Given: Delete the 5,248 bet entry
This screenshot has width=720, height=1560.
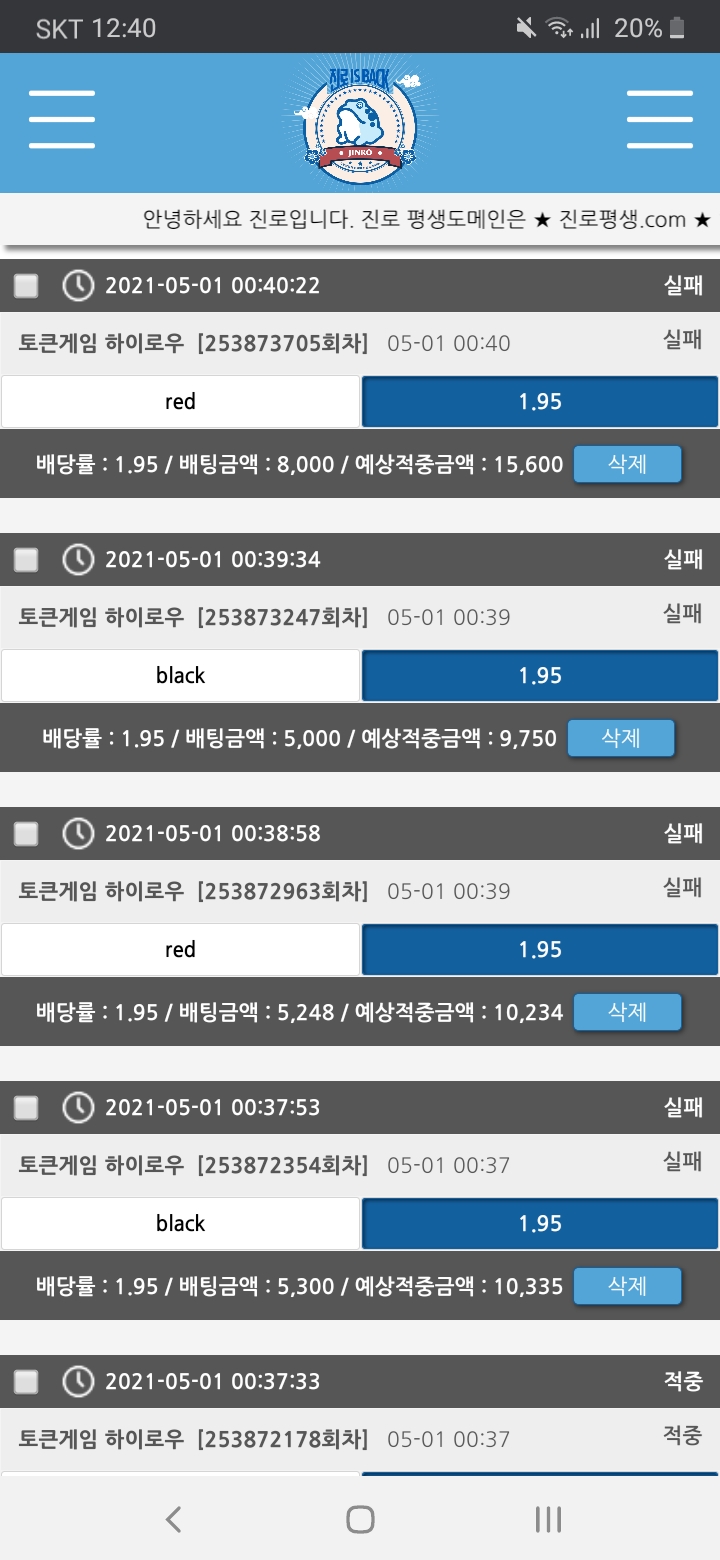Looking at the screenshot, I should [627, 1012].
